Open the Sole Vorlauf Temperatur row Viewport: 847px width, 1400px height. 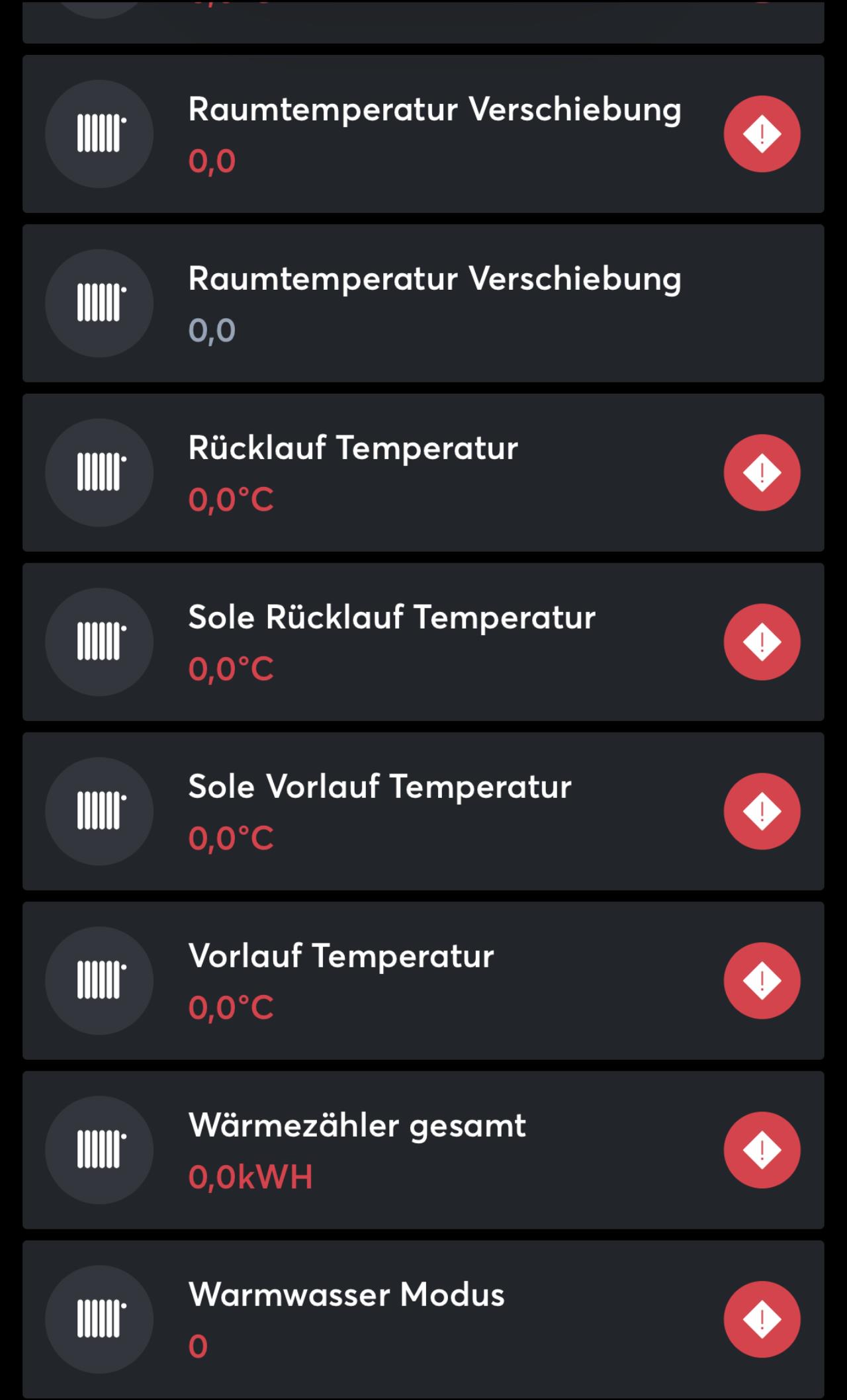[423, 811]
